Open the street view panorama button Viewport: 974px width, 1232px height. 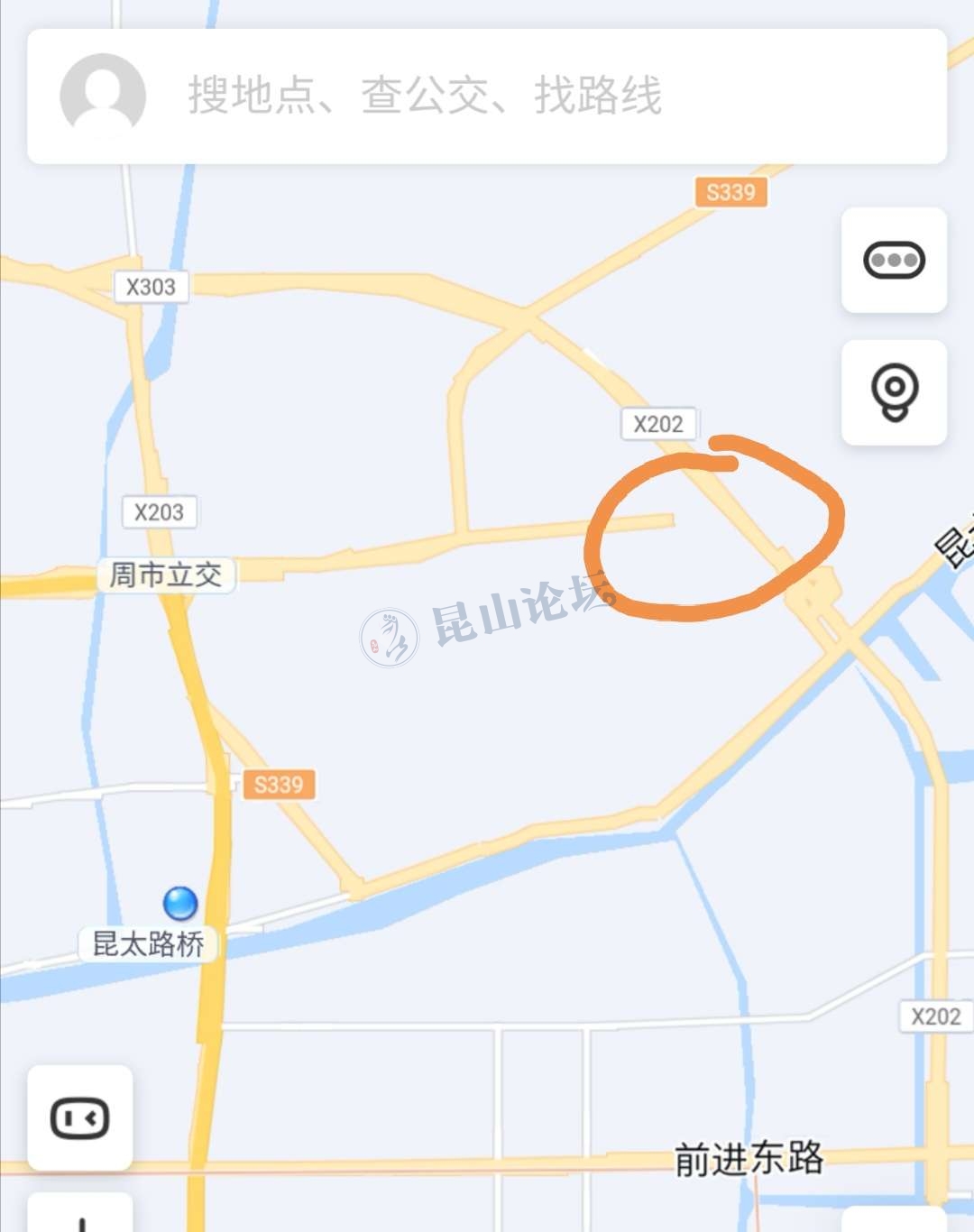click(x=894, y=392)
